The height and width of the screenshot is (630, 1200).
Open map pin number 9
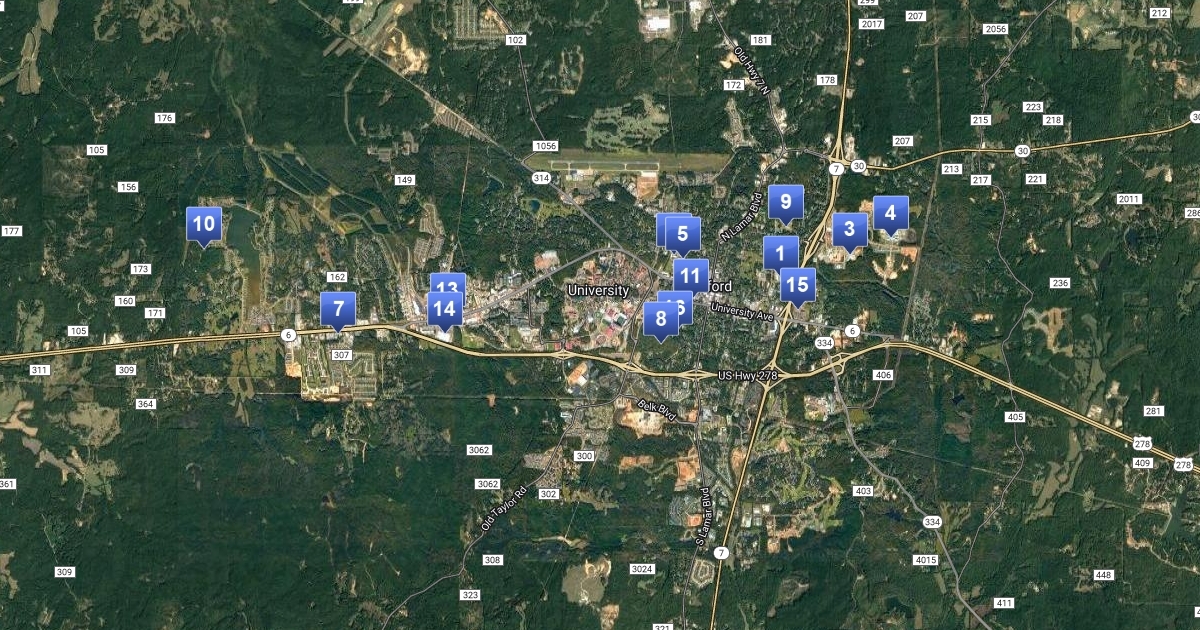tap(786, 202)
